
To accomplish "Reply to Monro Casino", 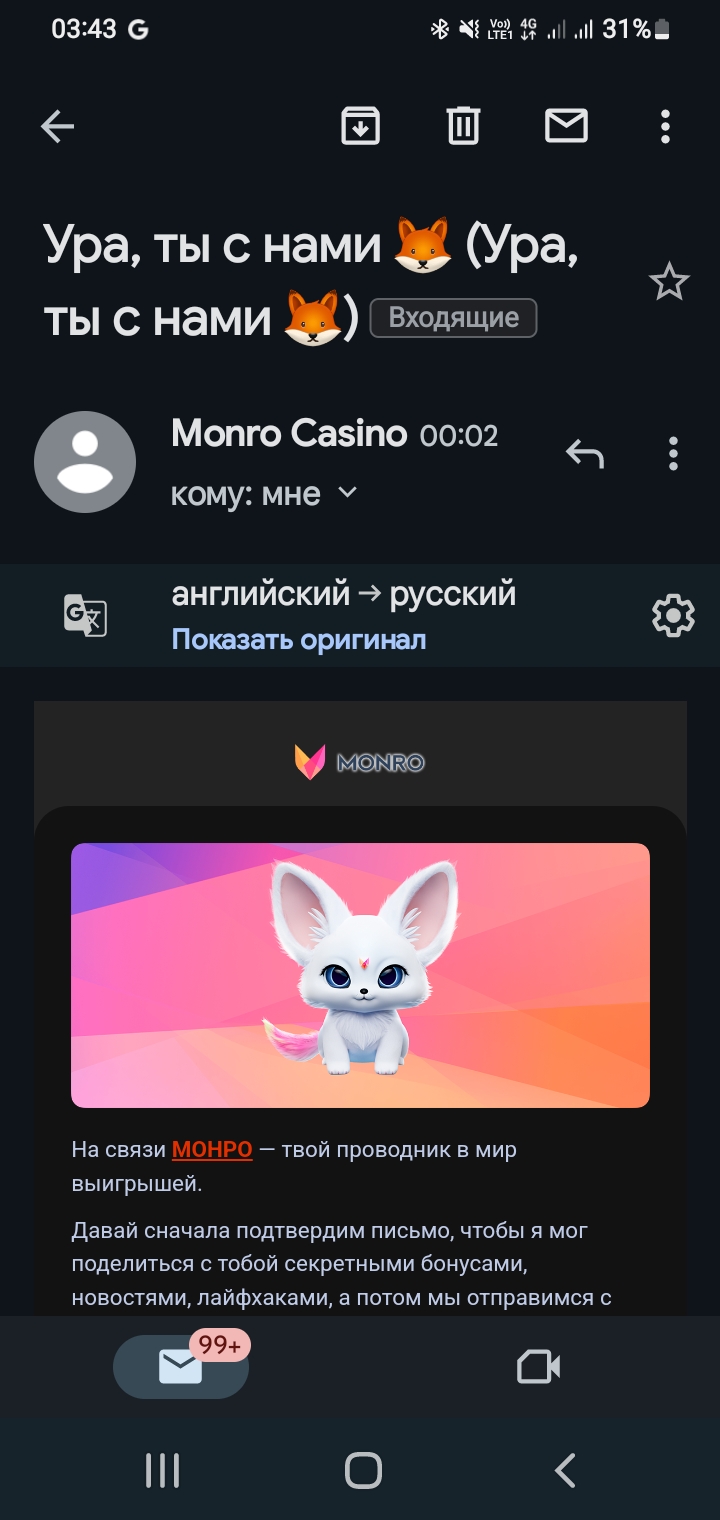I will click(x=585, y=454).
